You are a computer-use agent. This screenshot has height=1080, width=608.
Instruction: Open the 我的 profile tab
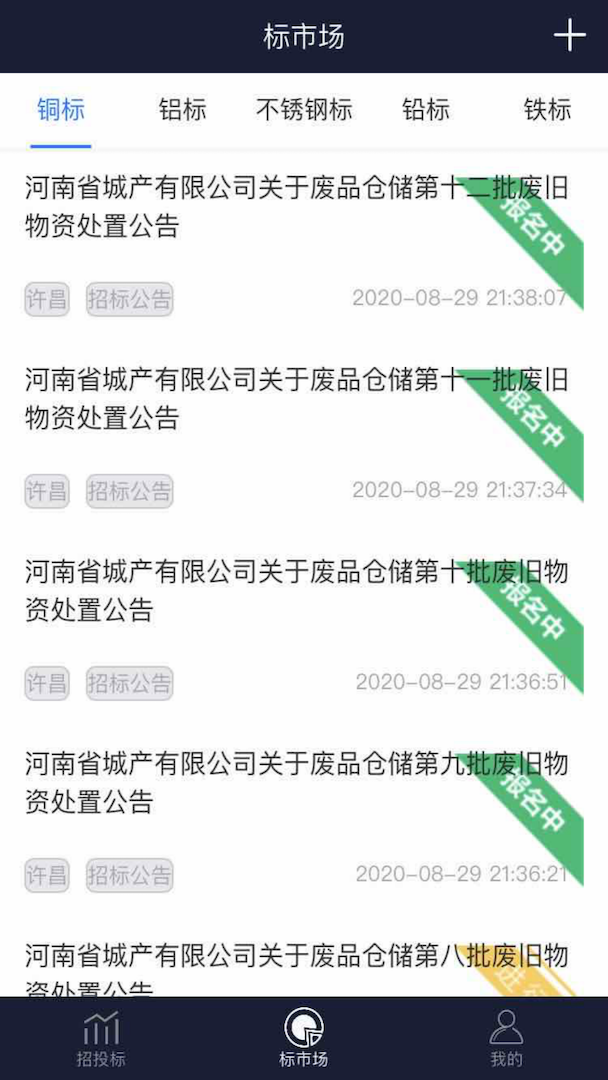[506, 1039]
